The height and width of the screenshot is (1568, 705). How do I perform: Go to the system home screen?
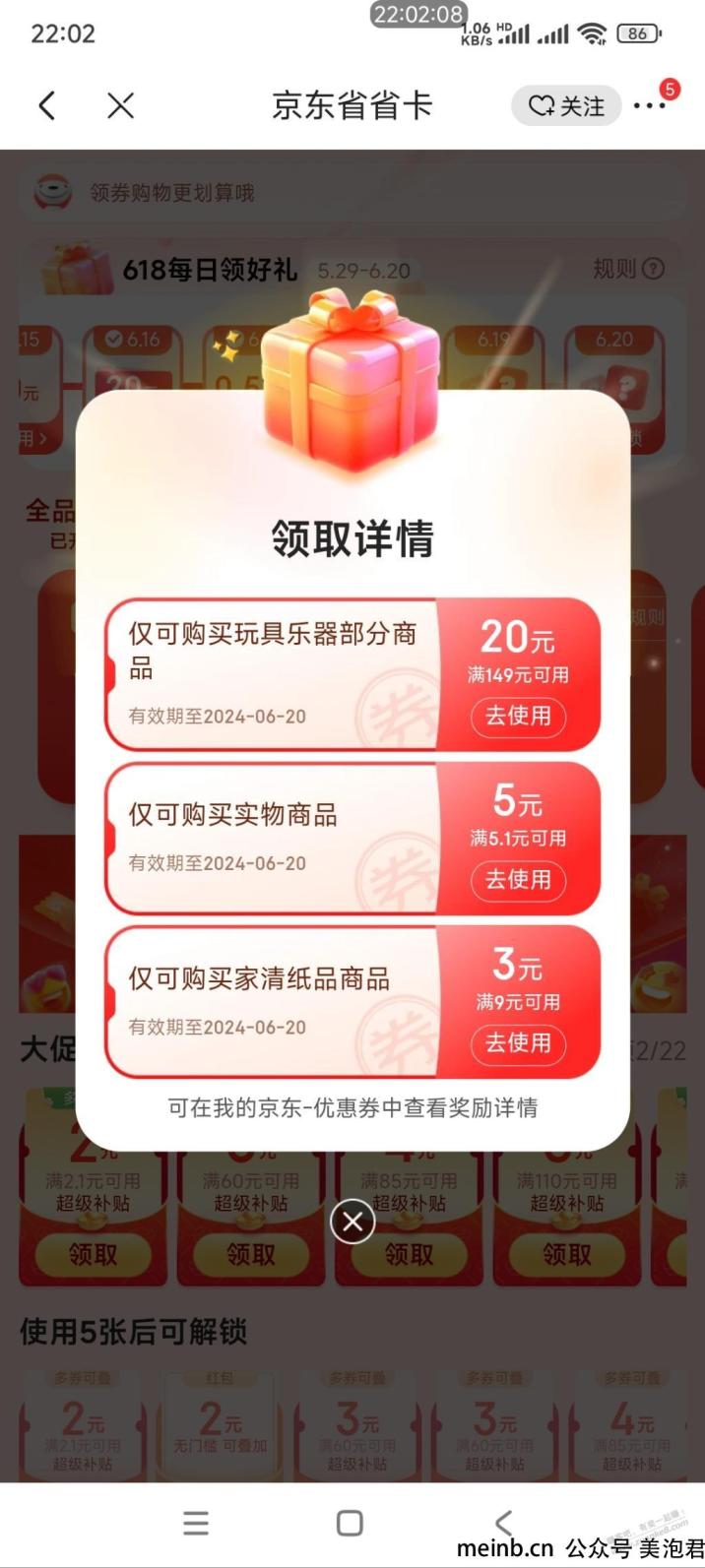350,1523
